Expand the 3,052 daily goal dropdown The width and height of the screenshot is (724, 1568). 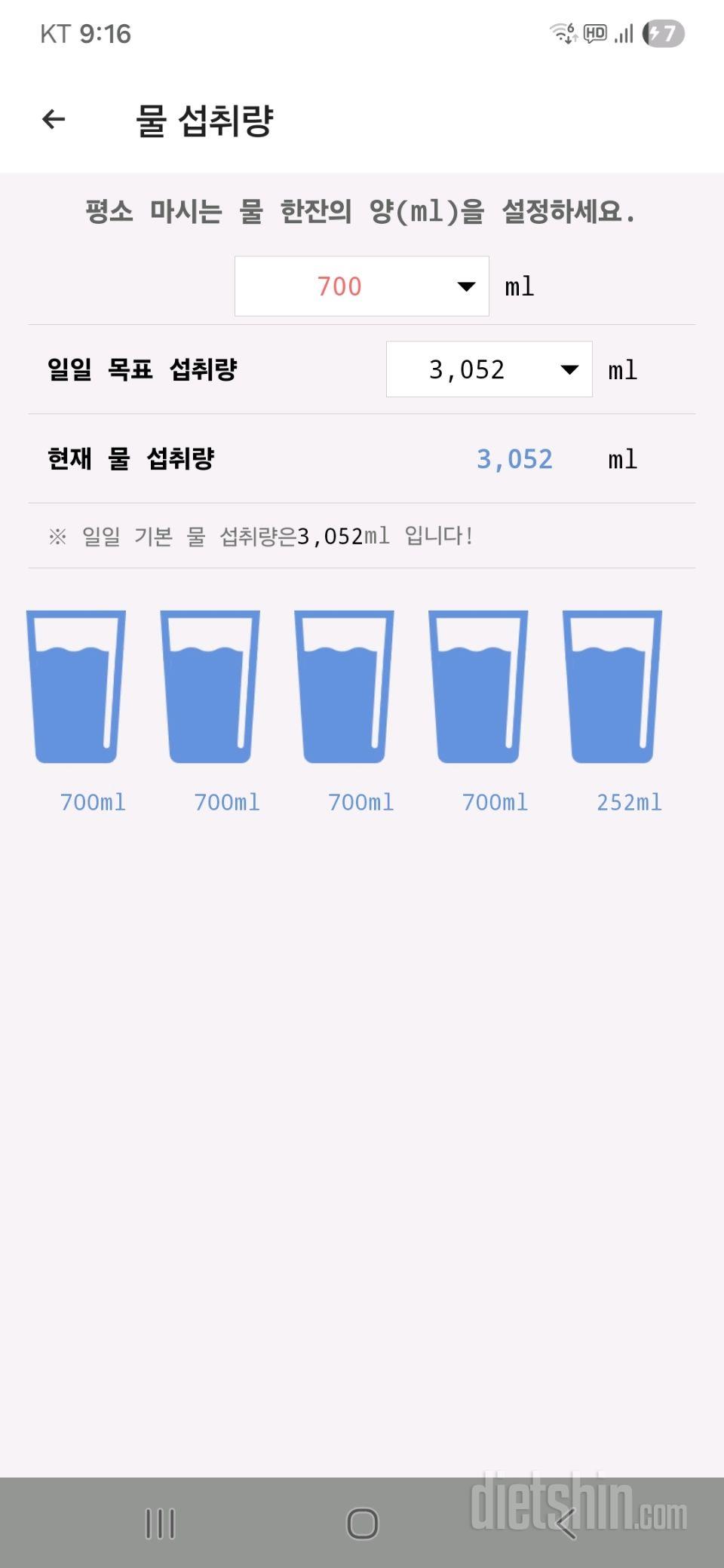point(489,369)
